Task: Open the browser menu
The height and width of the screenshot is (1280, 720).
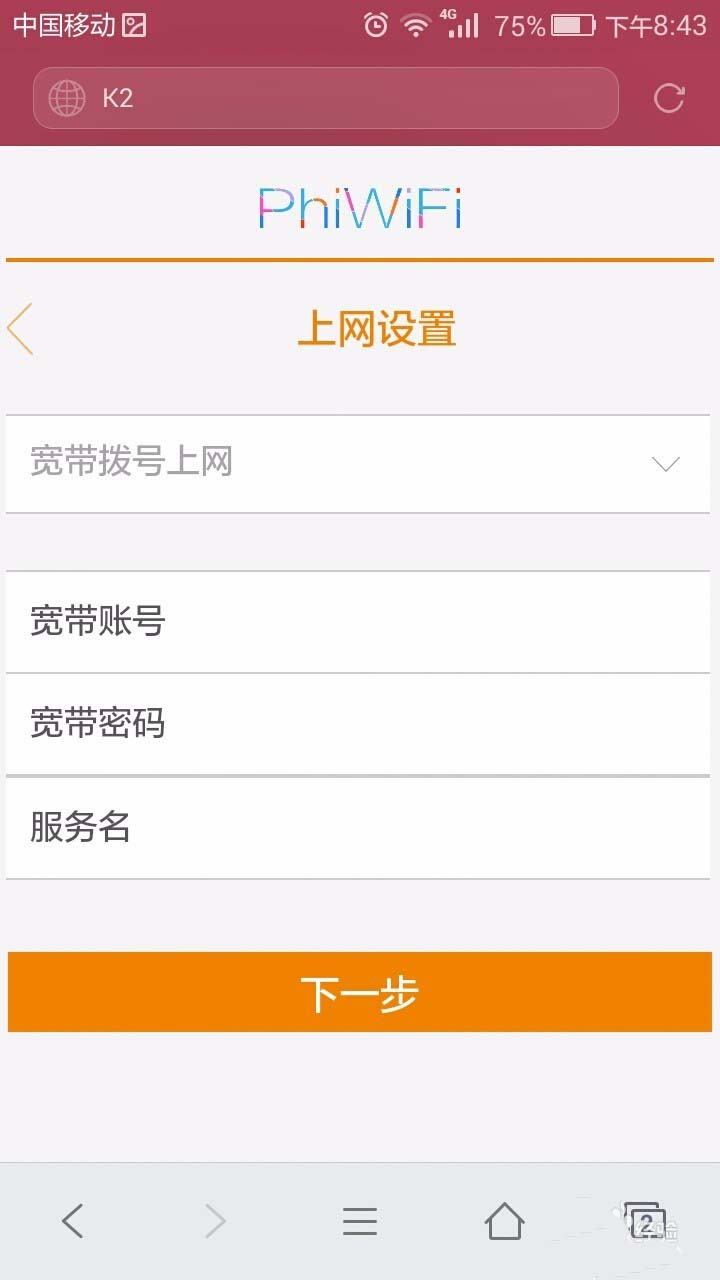Action: click(x=360, y=1221)
